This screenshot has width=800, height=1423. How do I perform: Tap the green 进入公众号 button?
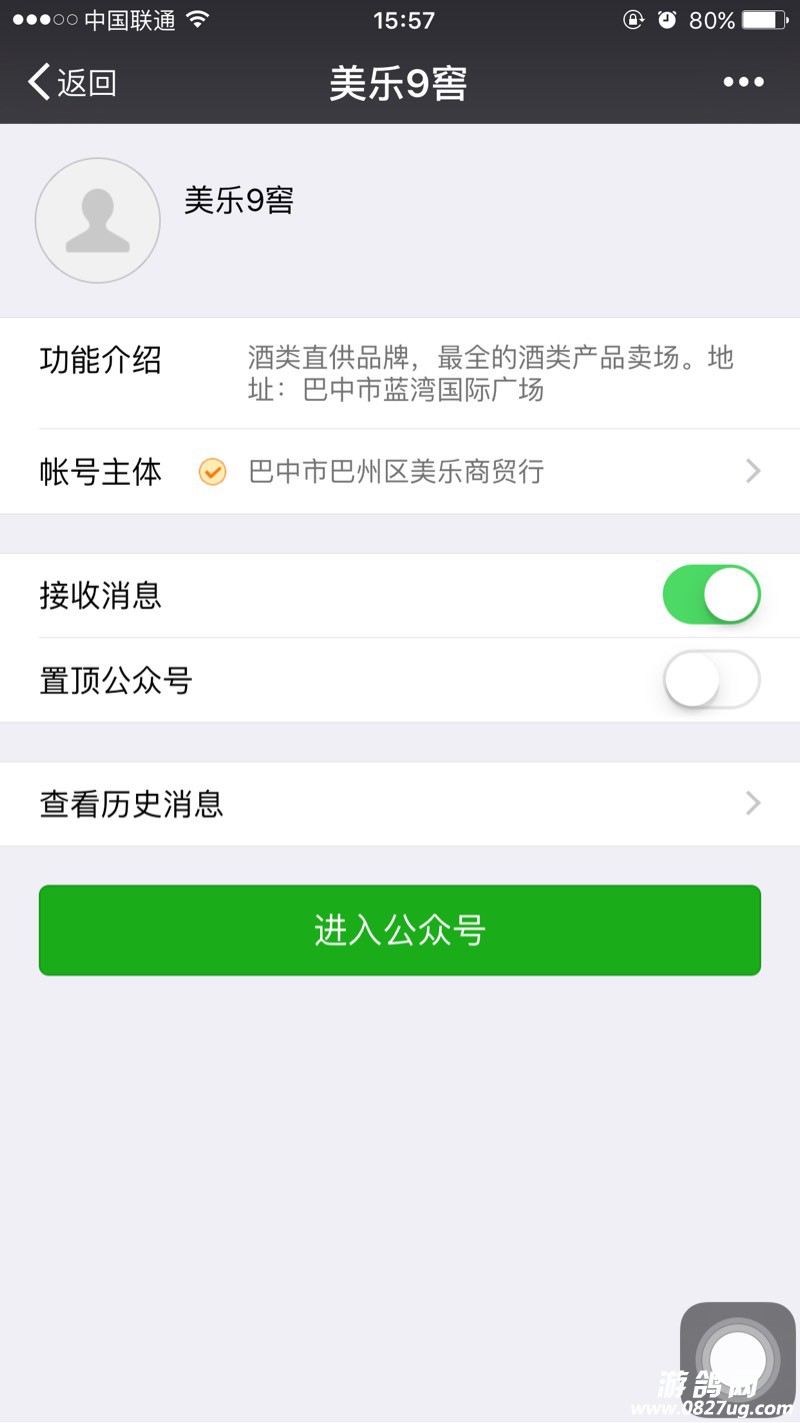pyautogui.click(x=400, y=930)
